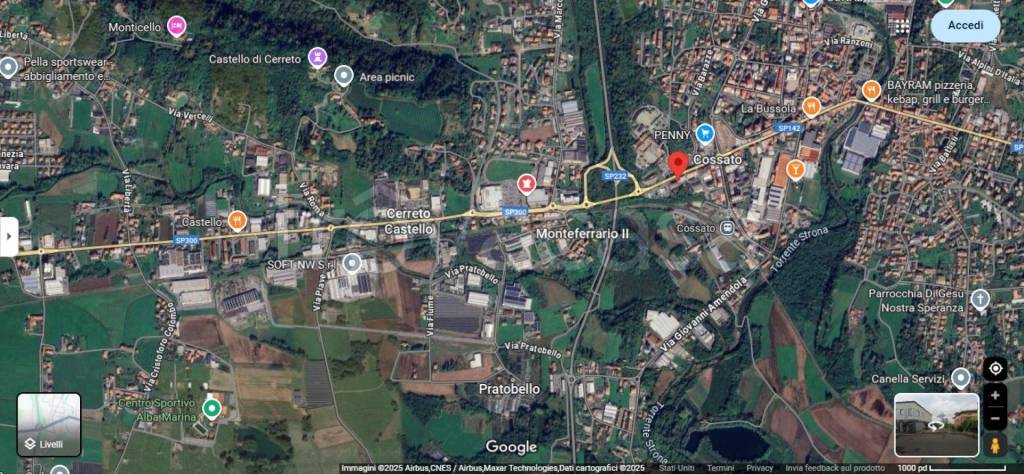The height and width of the screenshot is (474, 1024).
Task: Tap the Area picnic pin
Action: click(x=344, y=75)
